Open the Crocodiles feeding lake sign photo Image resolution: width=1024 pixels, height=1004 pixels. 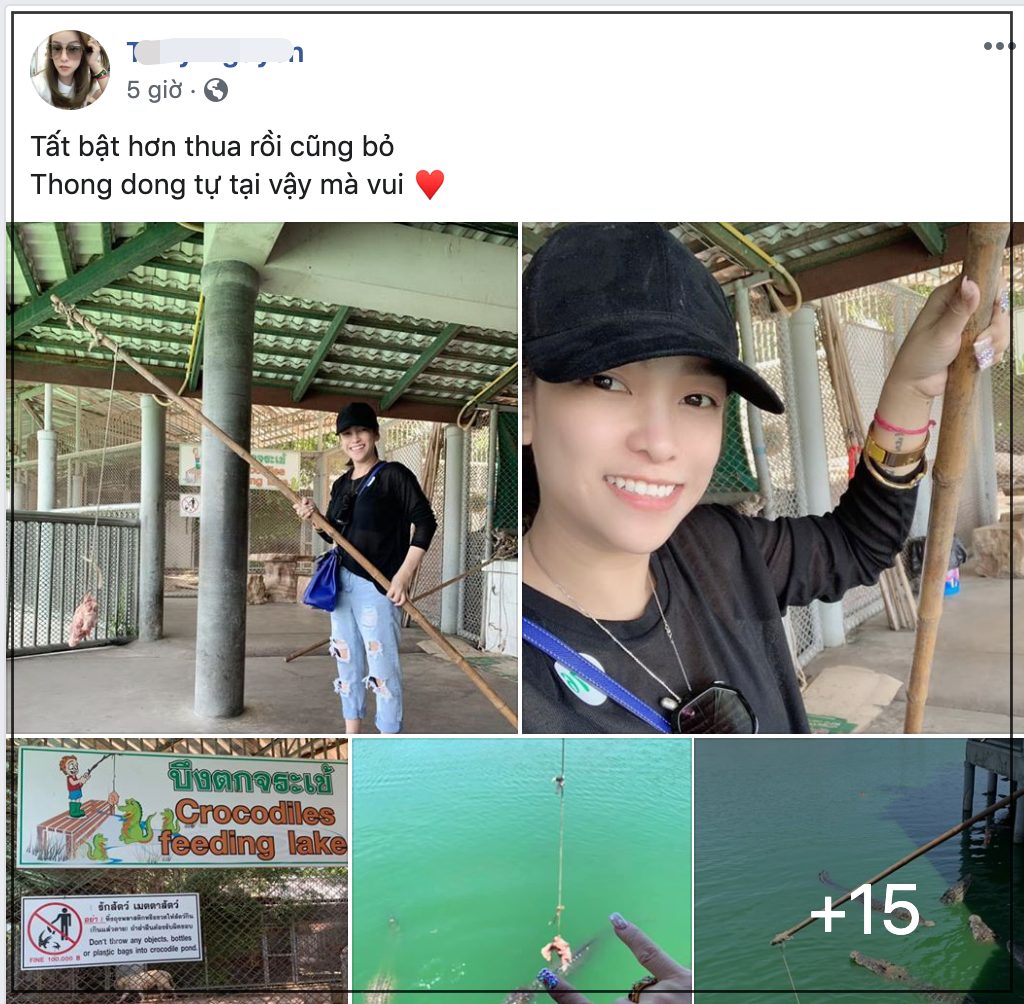(x=178, y=870)
